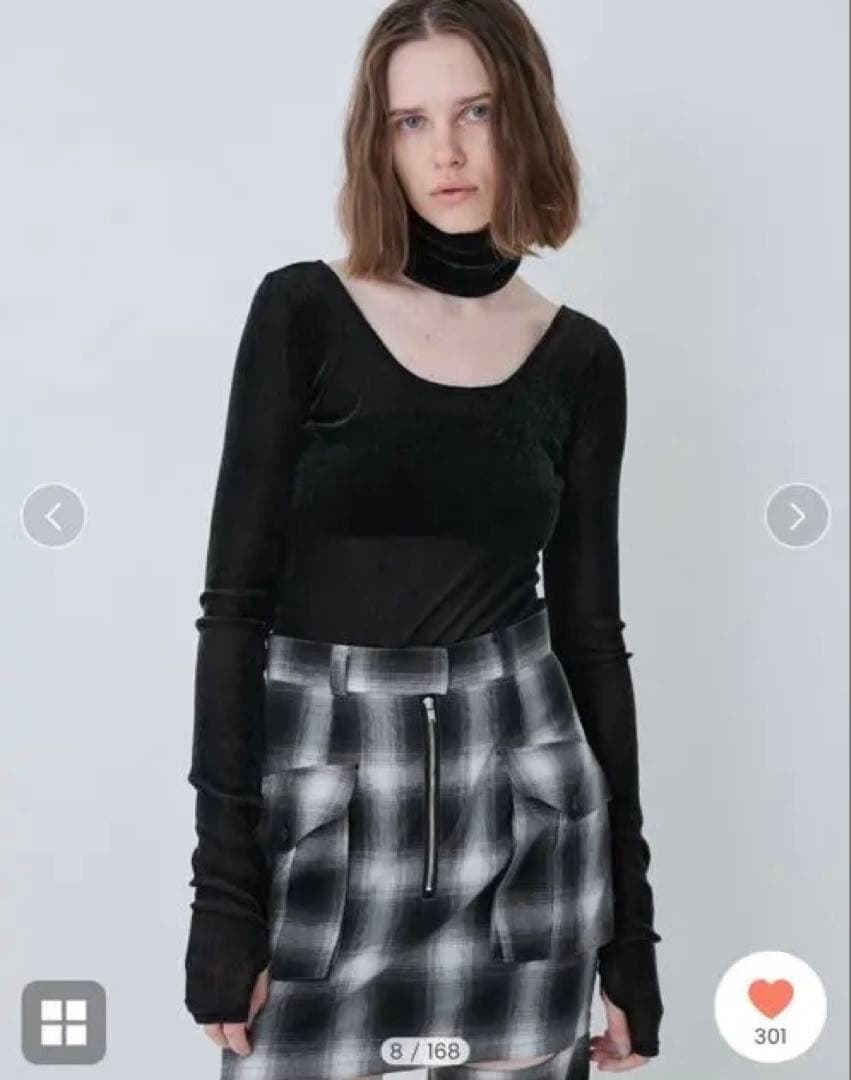Go to the next photo
Image resolution: width=851 pixels, height=1080 pixels.
pos(797,515)
